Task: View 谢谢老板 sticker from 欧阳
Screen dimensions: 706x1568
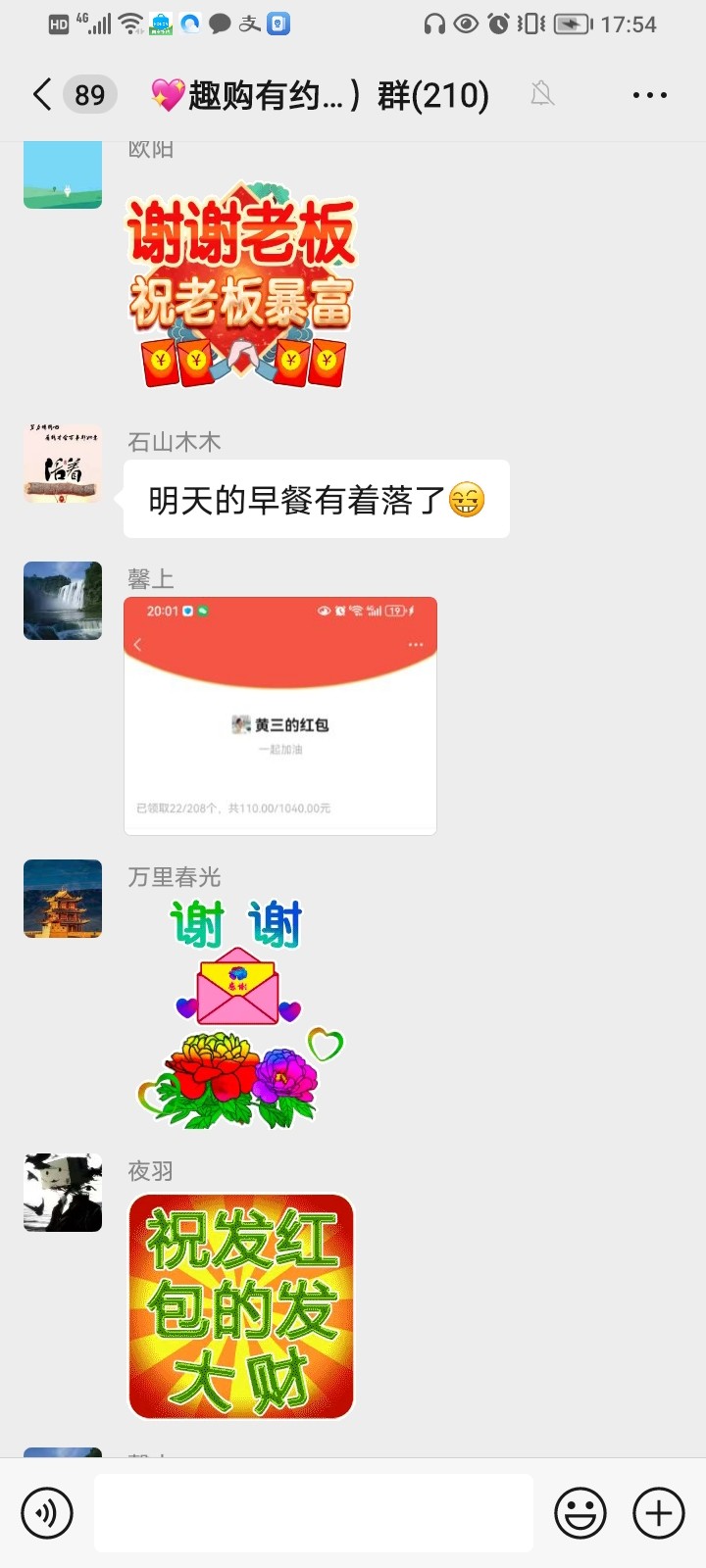Action: point(241,286)
